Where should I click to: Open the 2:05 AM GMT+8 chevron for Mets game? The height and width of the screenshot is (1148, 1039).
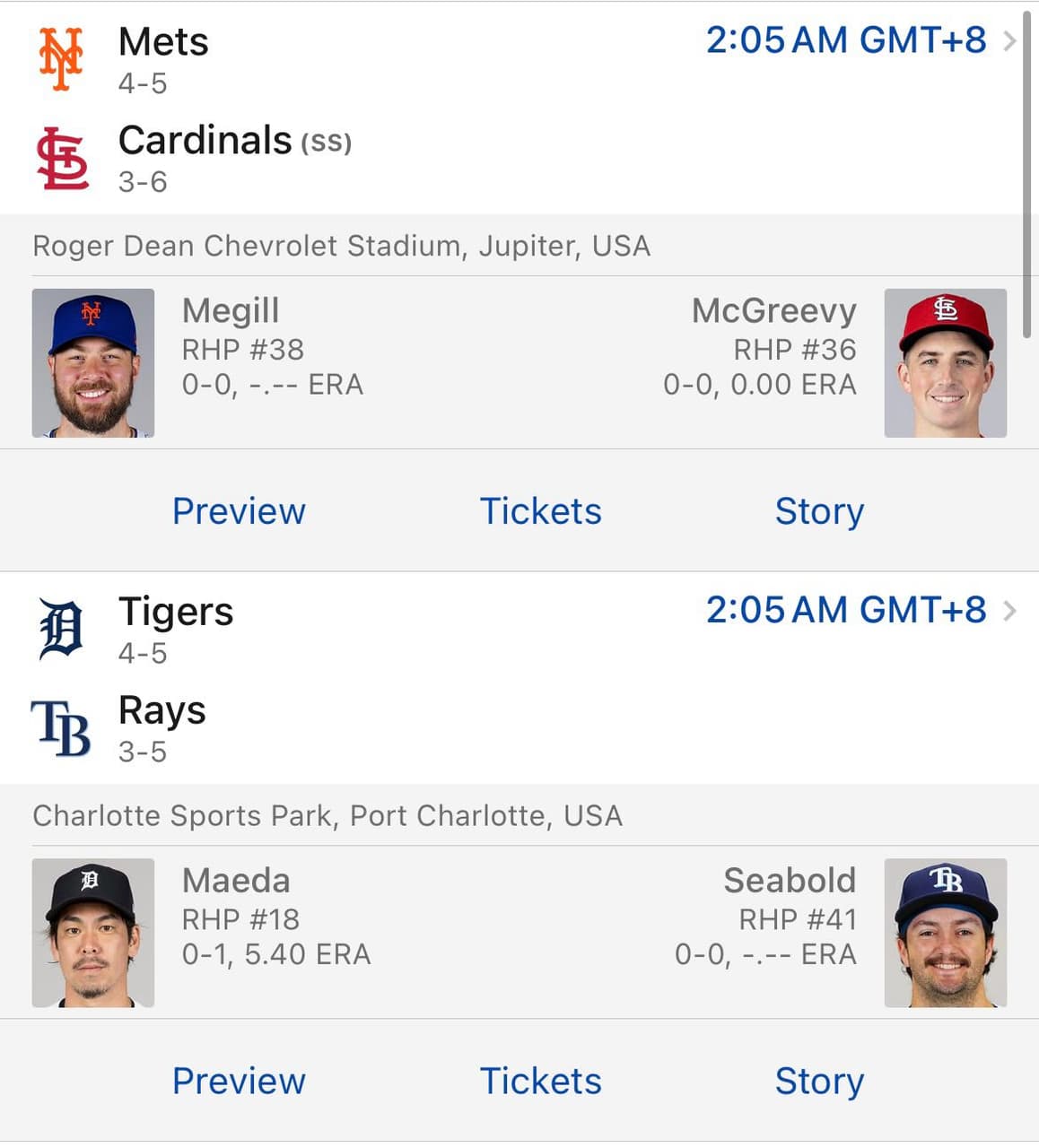[1011, 39]
